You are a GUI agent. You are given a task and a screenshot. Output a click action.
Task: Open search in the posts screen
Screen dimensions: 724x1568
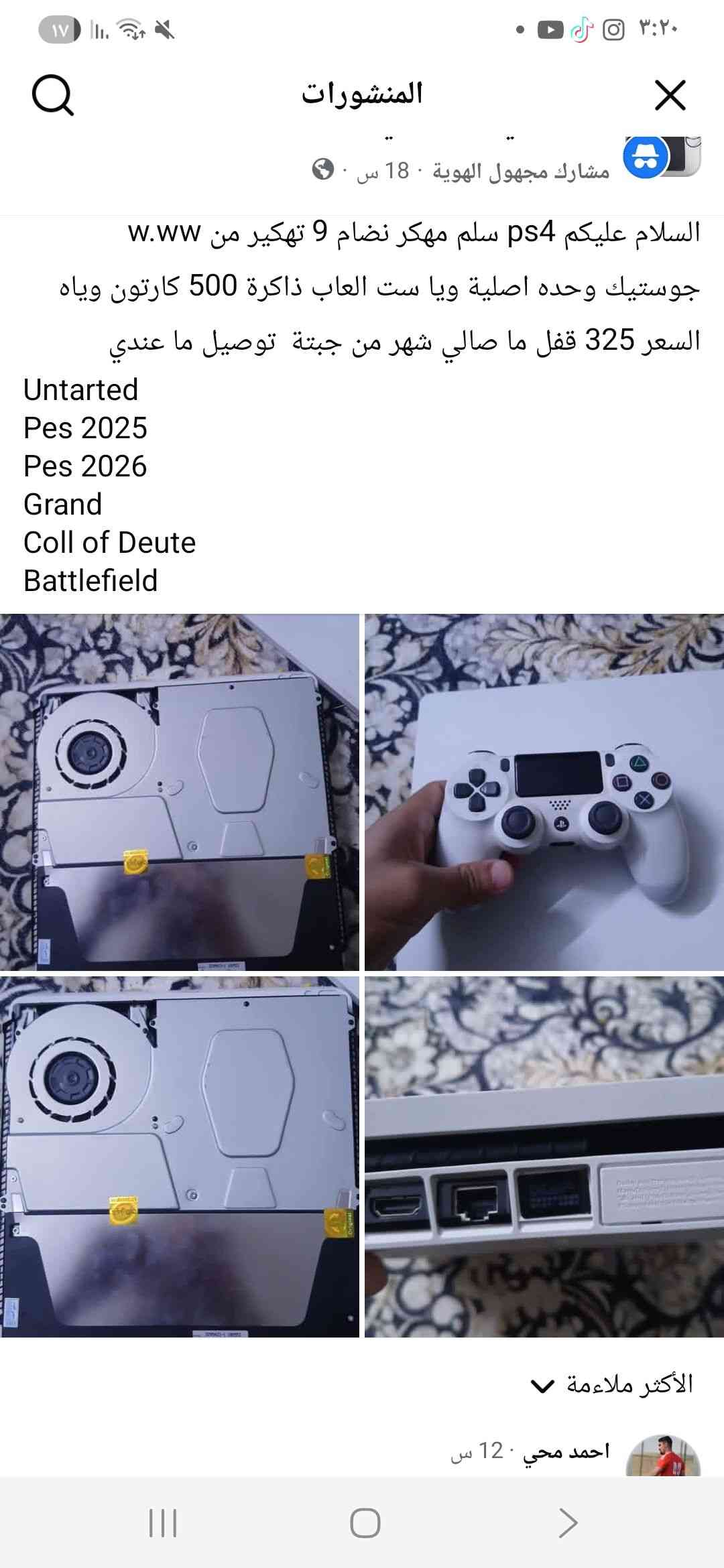(x=52, y=96)
